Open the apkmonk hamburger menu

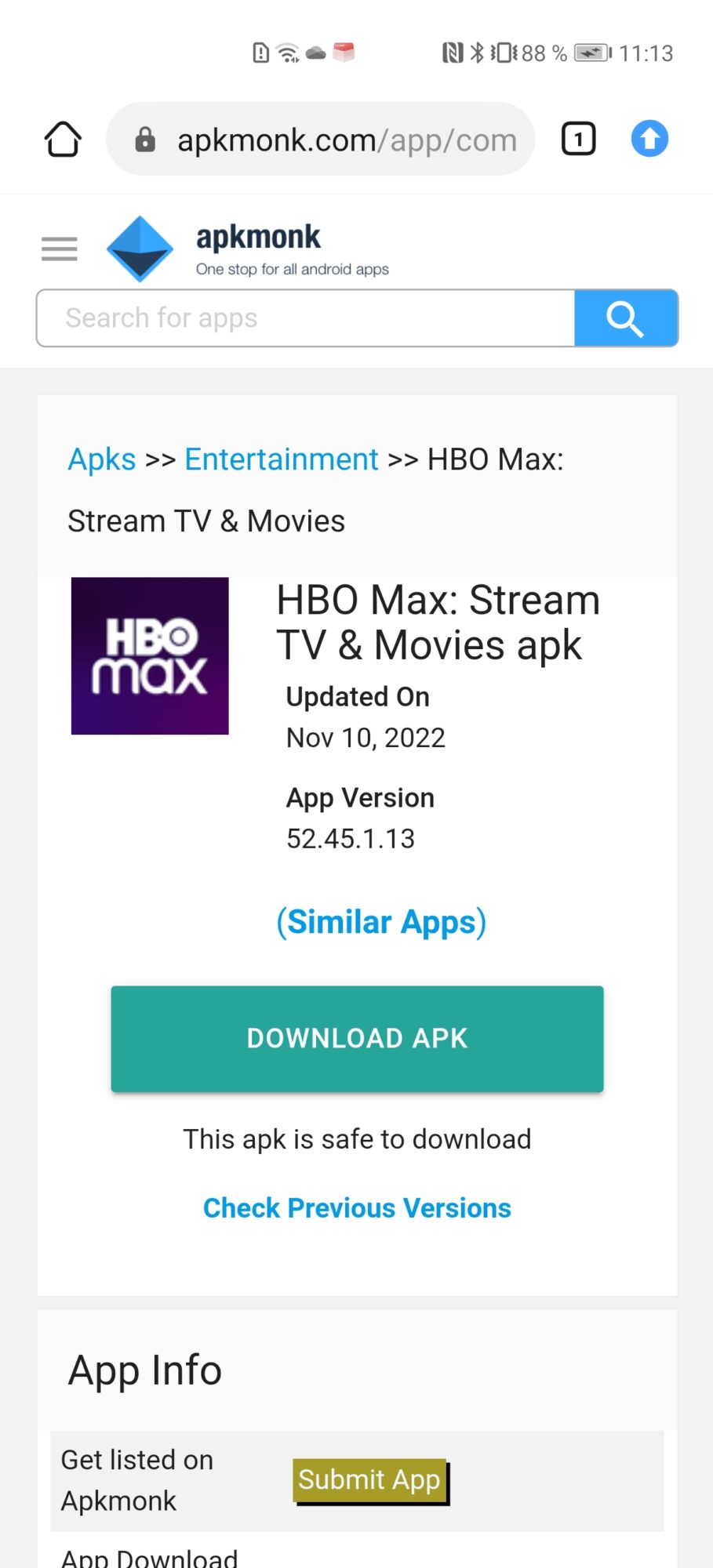pyautogui.click(x=60, y=249)
